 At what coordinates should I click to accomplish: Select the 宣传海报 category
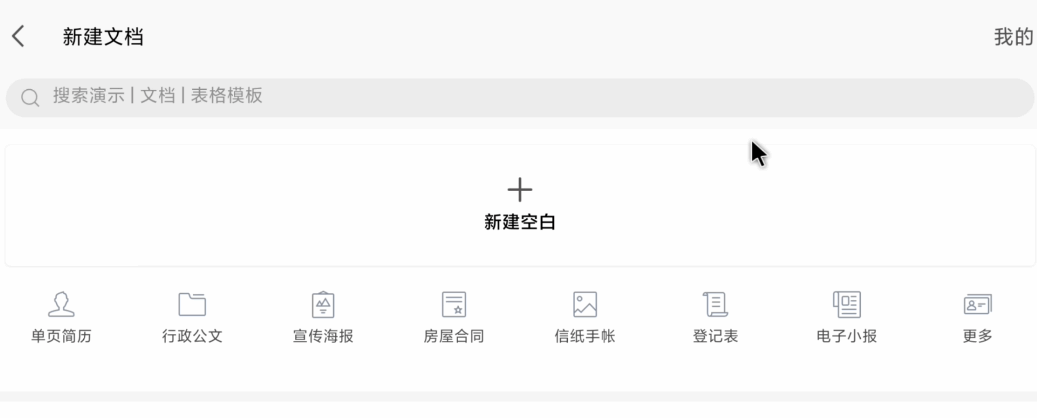coord(323,318)
